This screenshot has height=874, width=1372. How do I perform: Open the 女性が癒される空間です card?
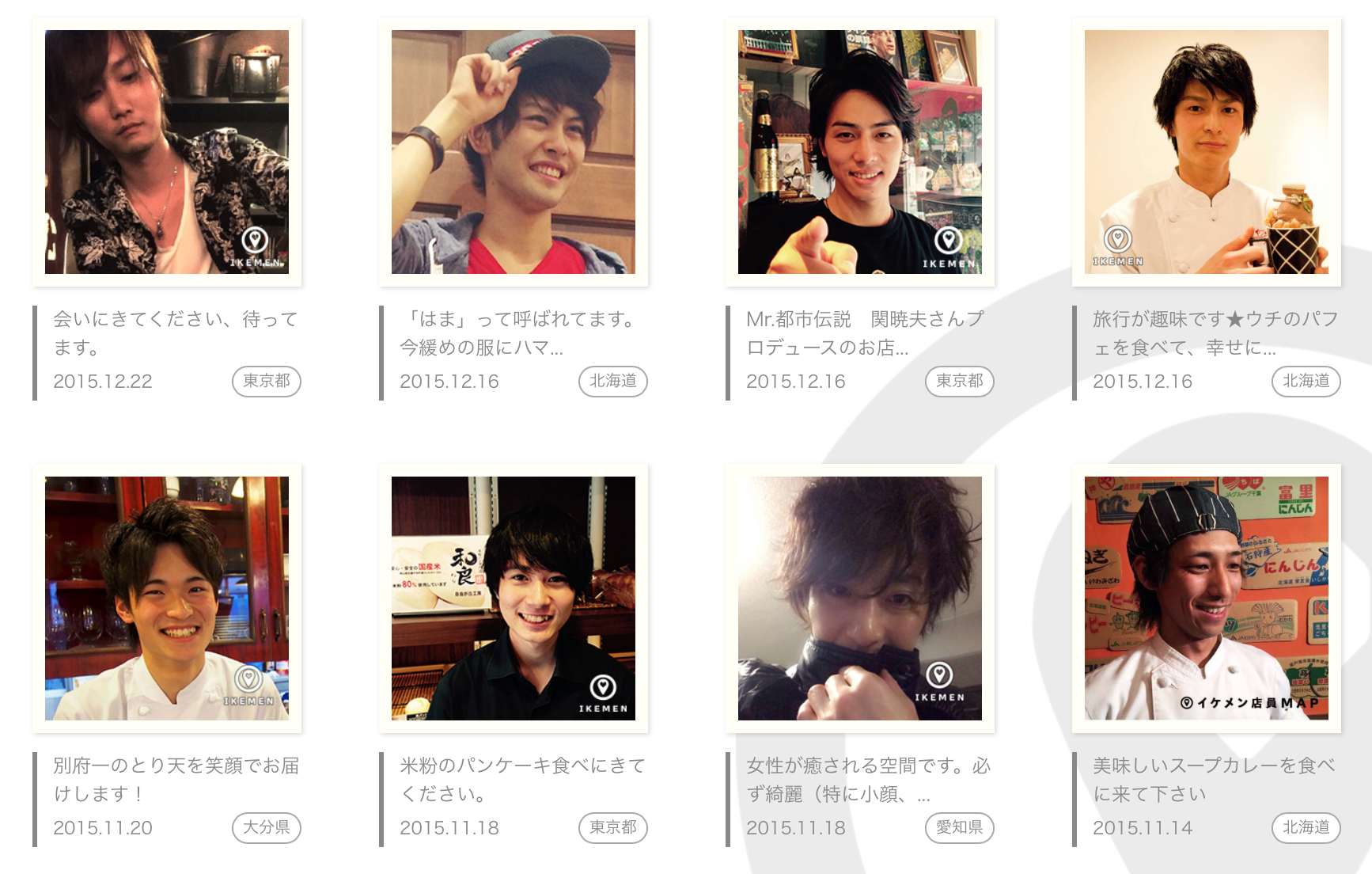point(860,598)
